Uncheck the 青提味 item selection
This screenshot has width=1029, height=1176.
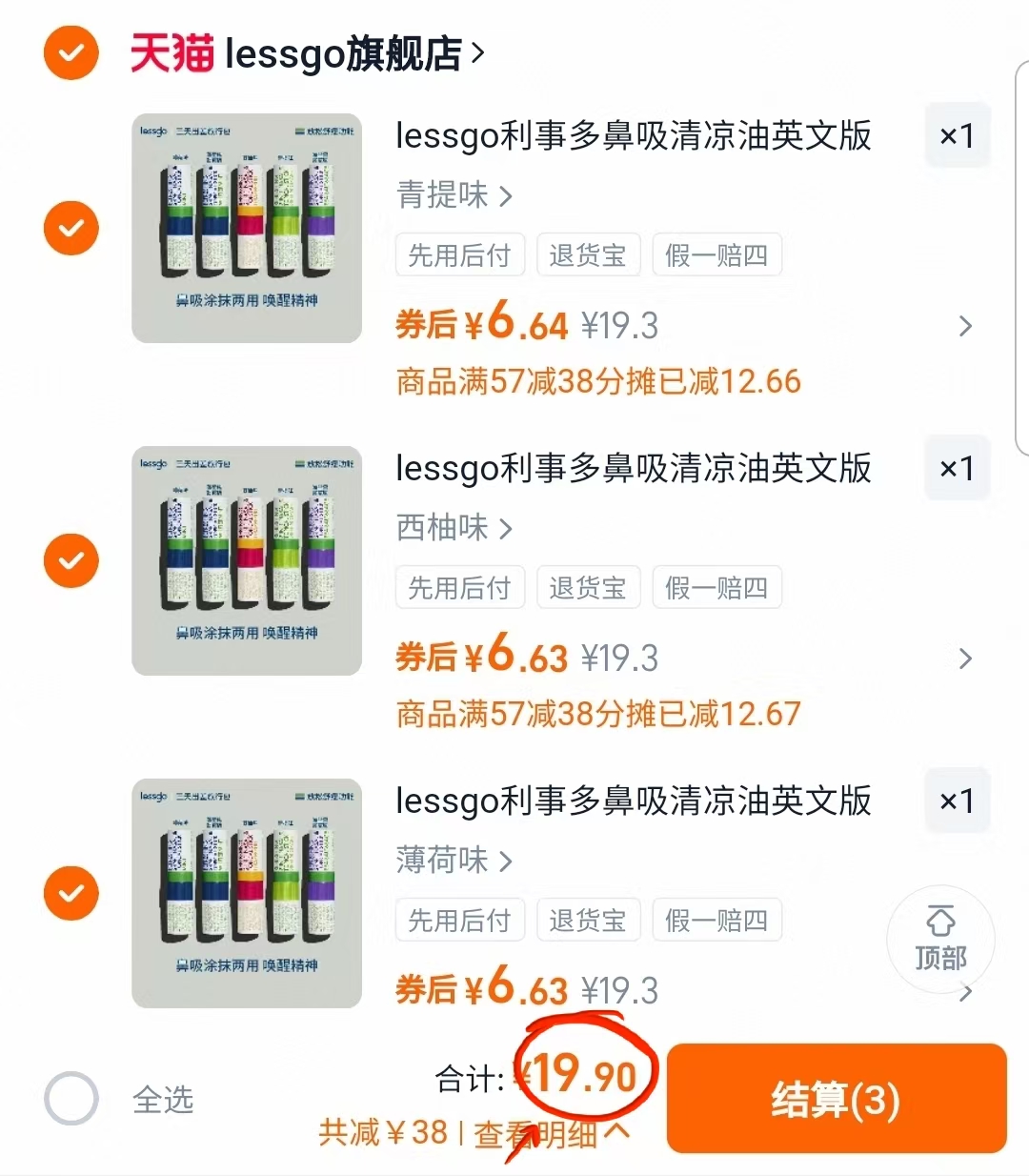[71, 228]
